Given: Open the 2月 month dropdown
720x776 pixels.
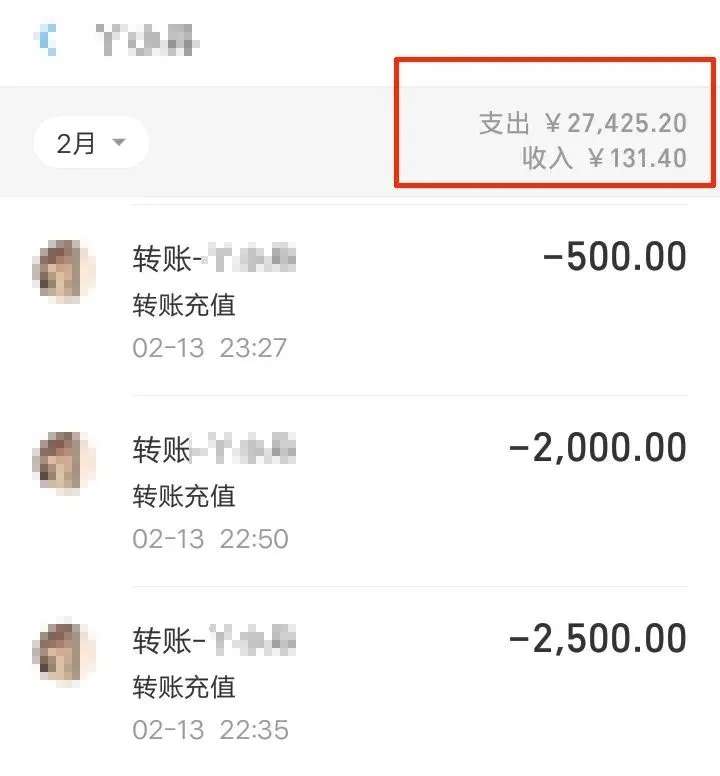Looking at the screenshot, I should (91, 143).
